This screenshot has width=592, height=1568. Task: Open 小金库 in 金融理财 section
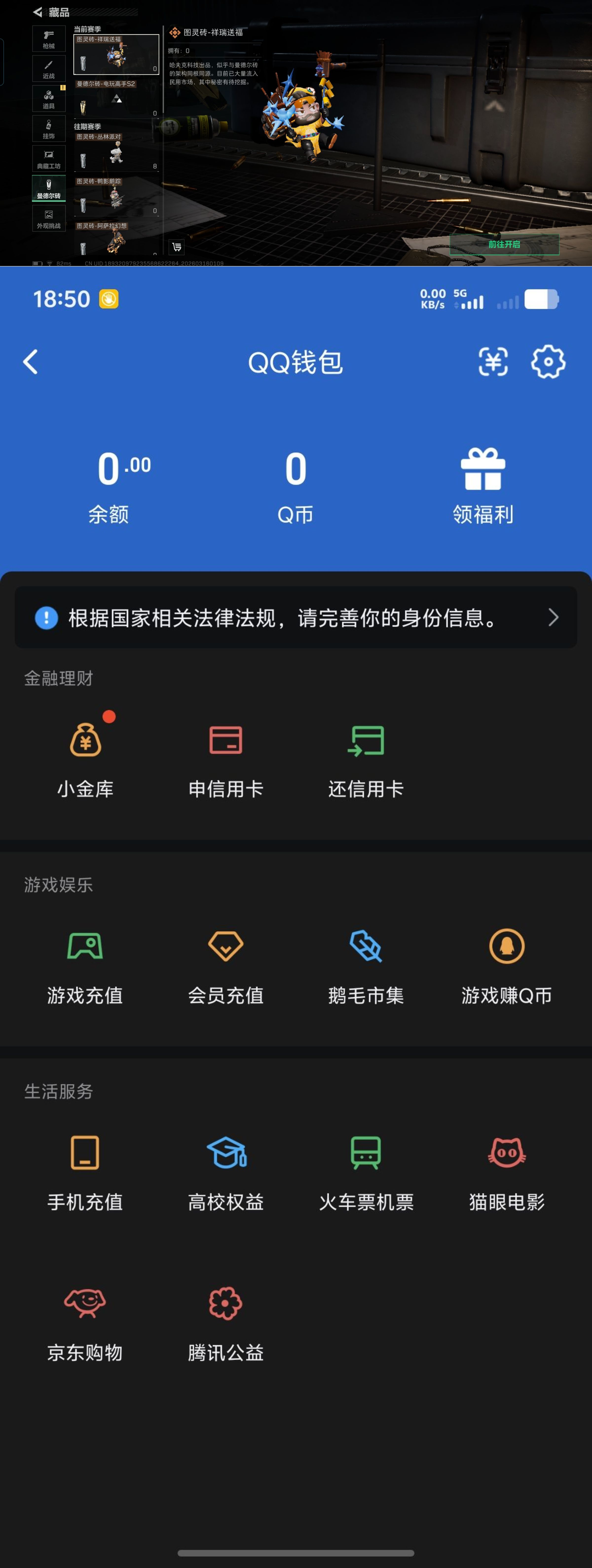(x=85, y=755)
